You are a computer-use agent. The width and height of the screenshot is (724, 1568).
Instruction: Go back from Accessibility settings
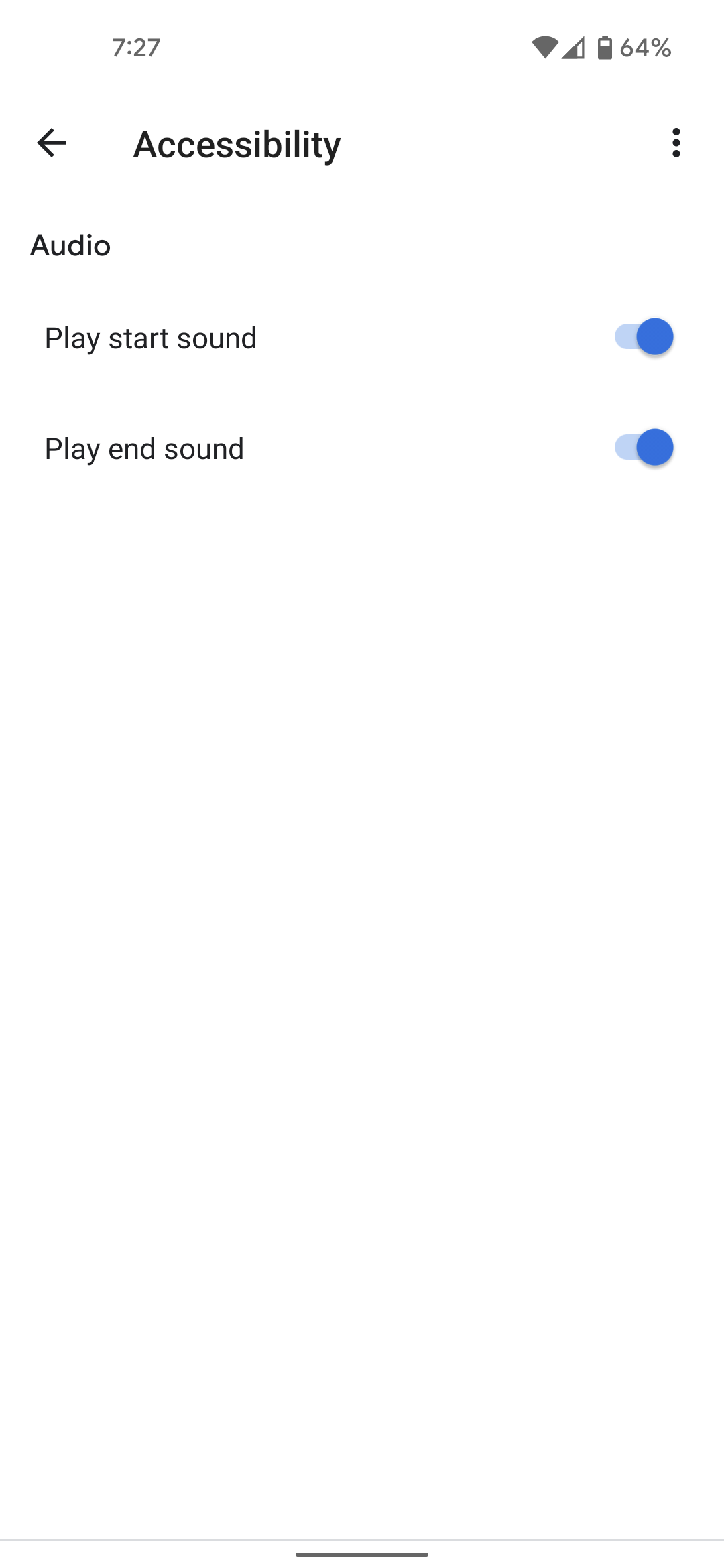pos(52,143)
